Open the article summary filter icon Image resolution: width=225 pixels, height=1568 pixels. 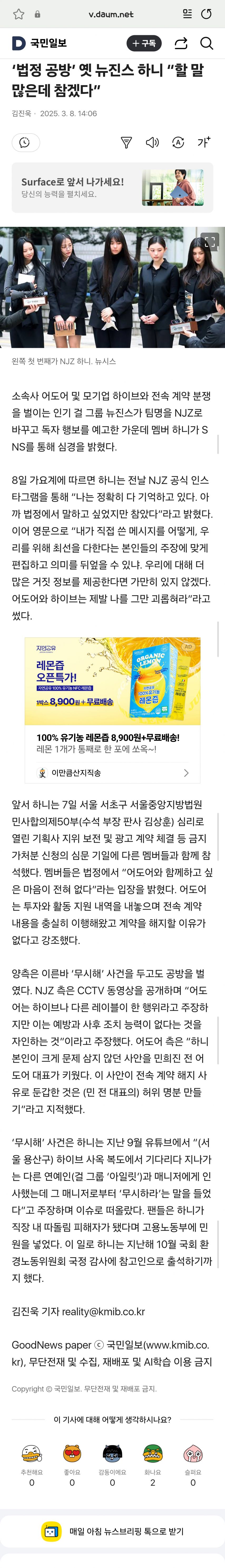coord(126,142)
